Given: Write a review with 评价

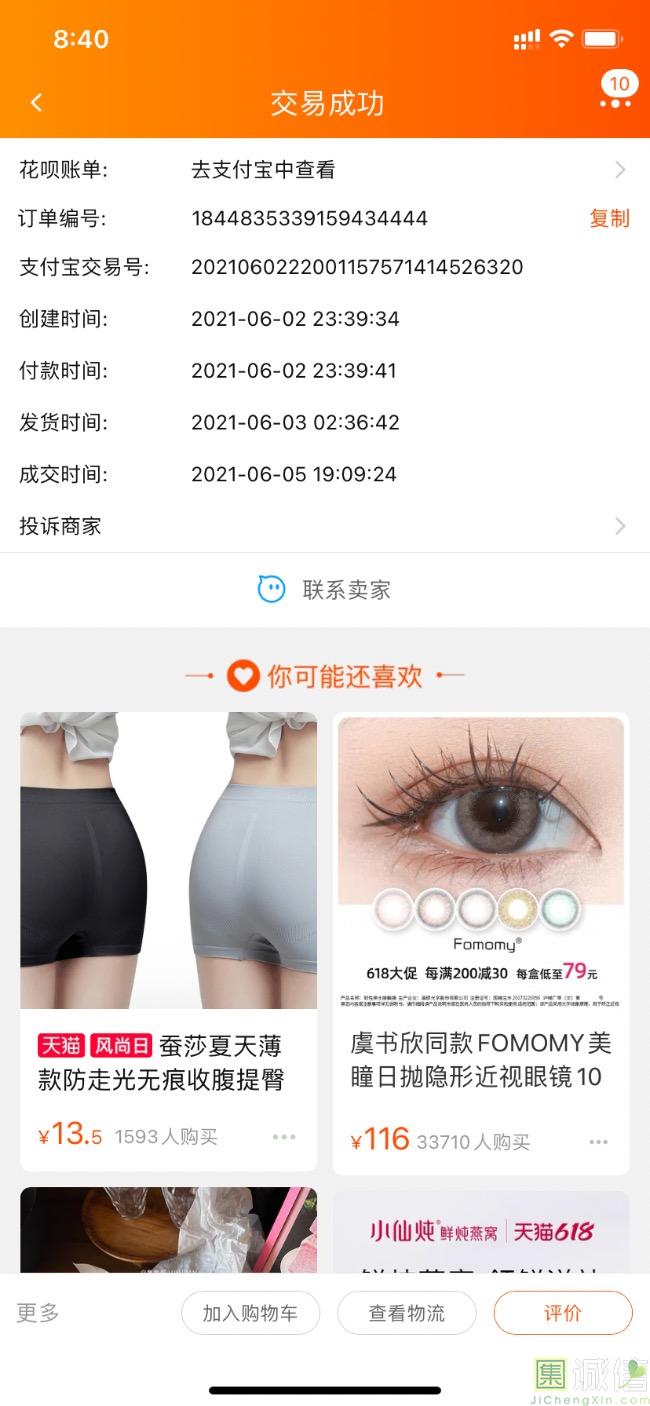Looking at the screenshot, I should coord(562,1313).
